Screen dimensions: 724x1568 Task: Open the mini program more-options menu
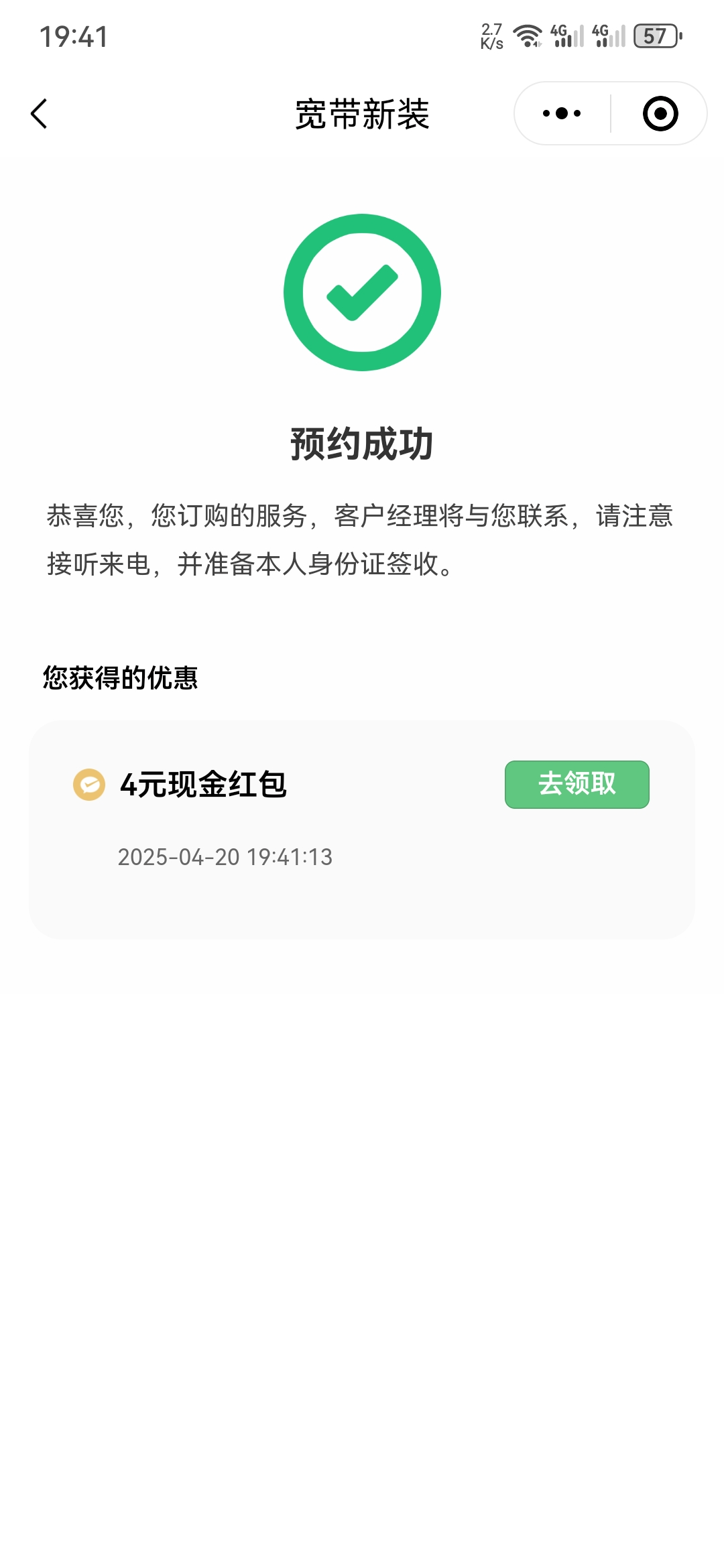click(562, 114)
